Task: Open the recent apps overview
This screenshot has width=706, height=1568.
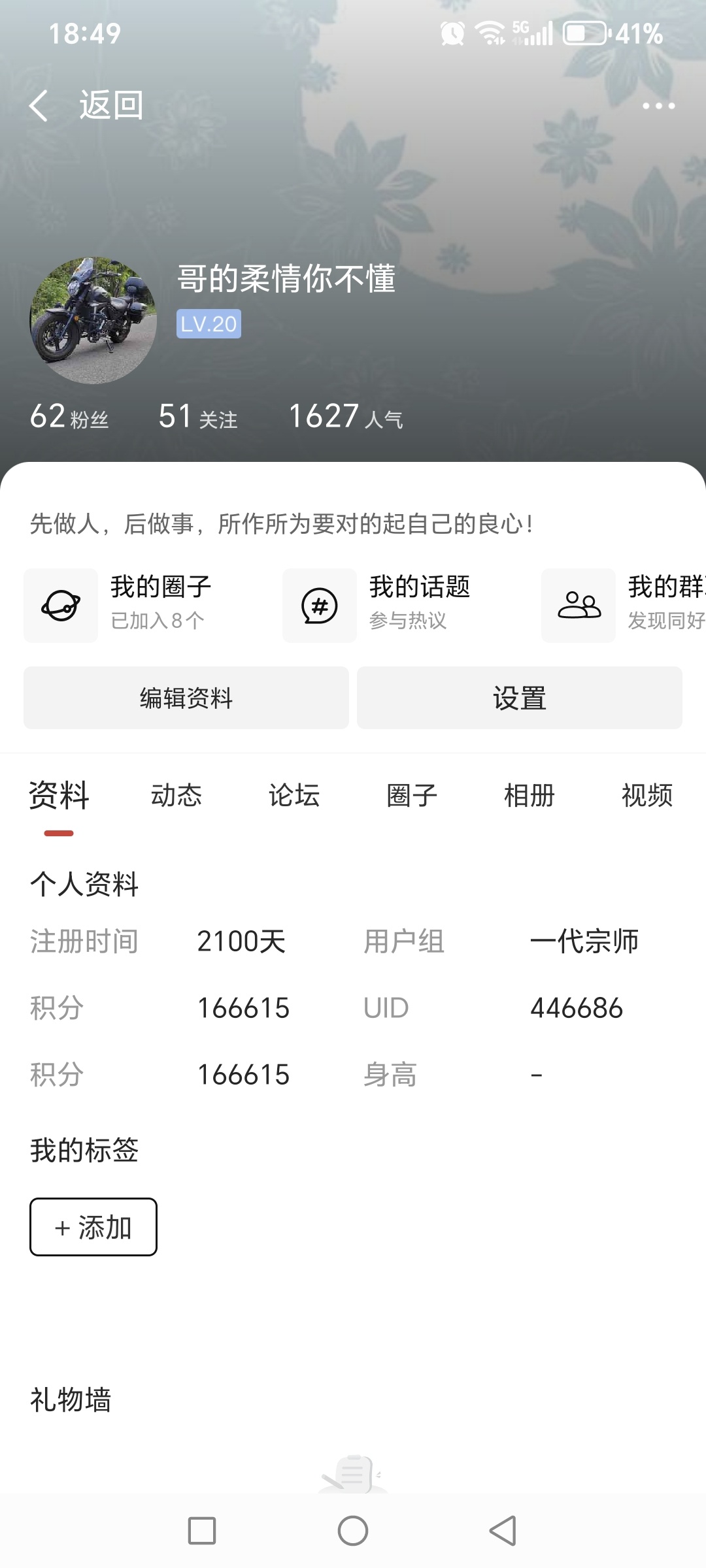Action: [202, 1531]
